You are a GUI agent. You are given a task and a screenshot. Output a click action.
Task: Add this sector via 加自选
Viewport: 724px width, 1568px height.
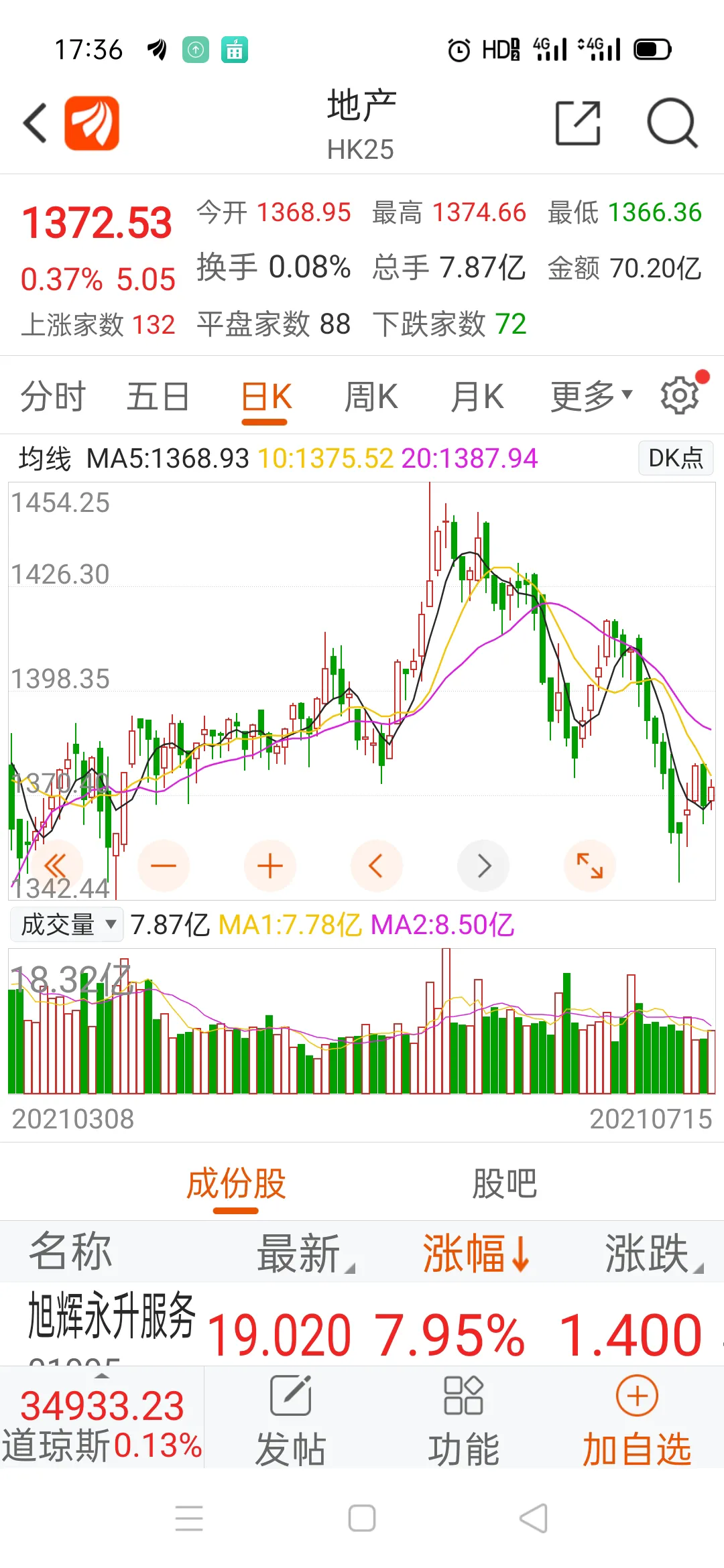[637, 1419]
